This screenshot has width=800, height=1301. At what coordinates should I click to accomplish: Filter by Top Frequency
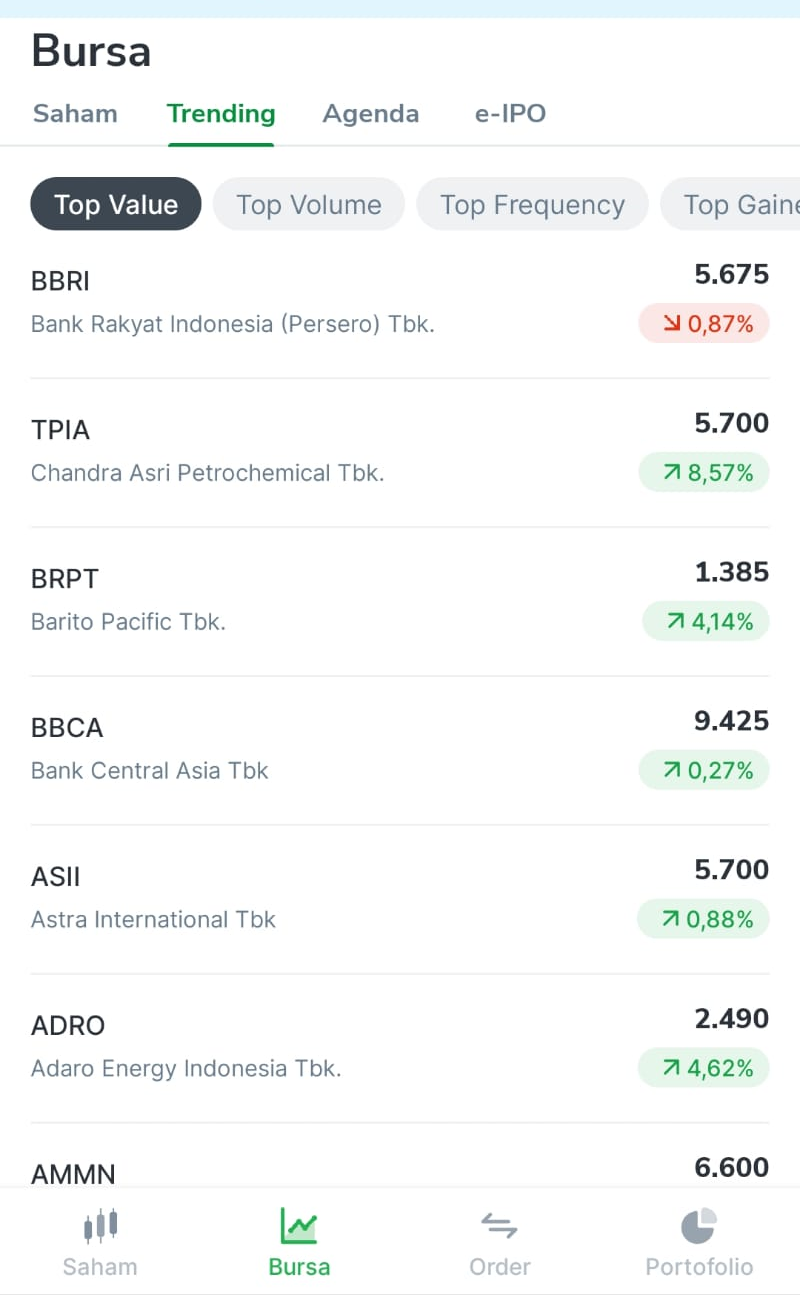point(533,204)
